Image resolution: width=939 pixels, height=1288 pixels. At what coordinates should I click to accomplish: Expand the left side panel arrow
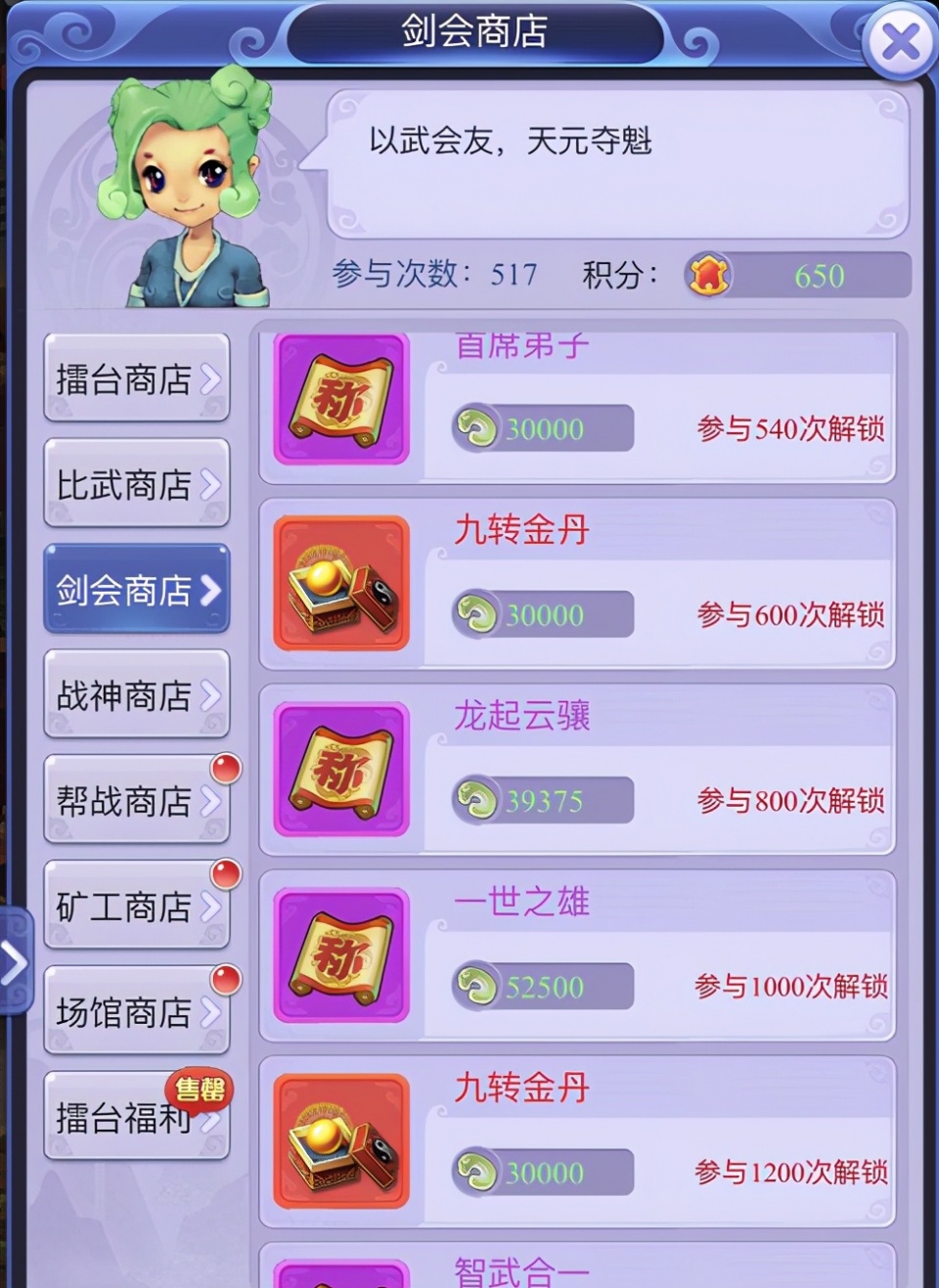(14, 963)
